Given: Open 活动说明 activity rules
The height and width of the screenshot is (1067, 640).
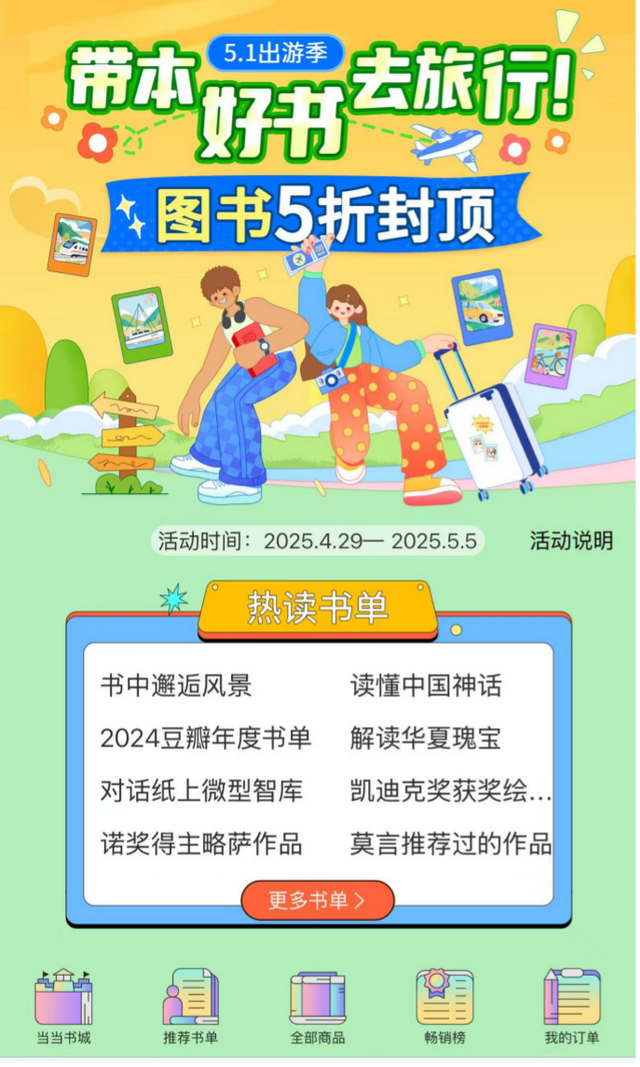Looking at the screenshot, I should [x=571, y=542].
